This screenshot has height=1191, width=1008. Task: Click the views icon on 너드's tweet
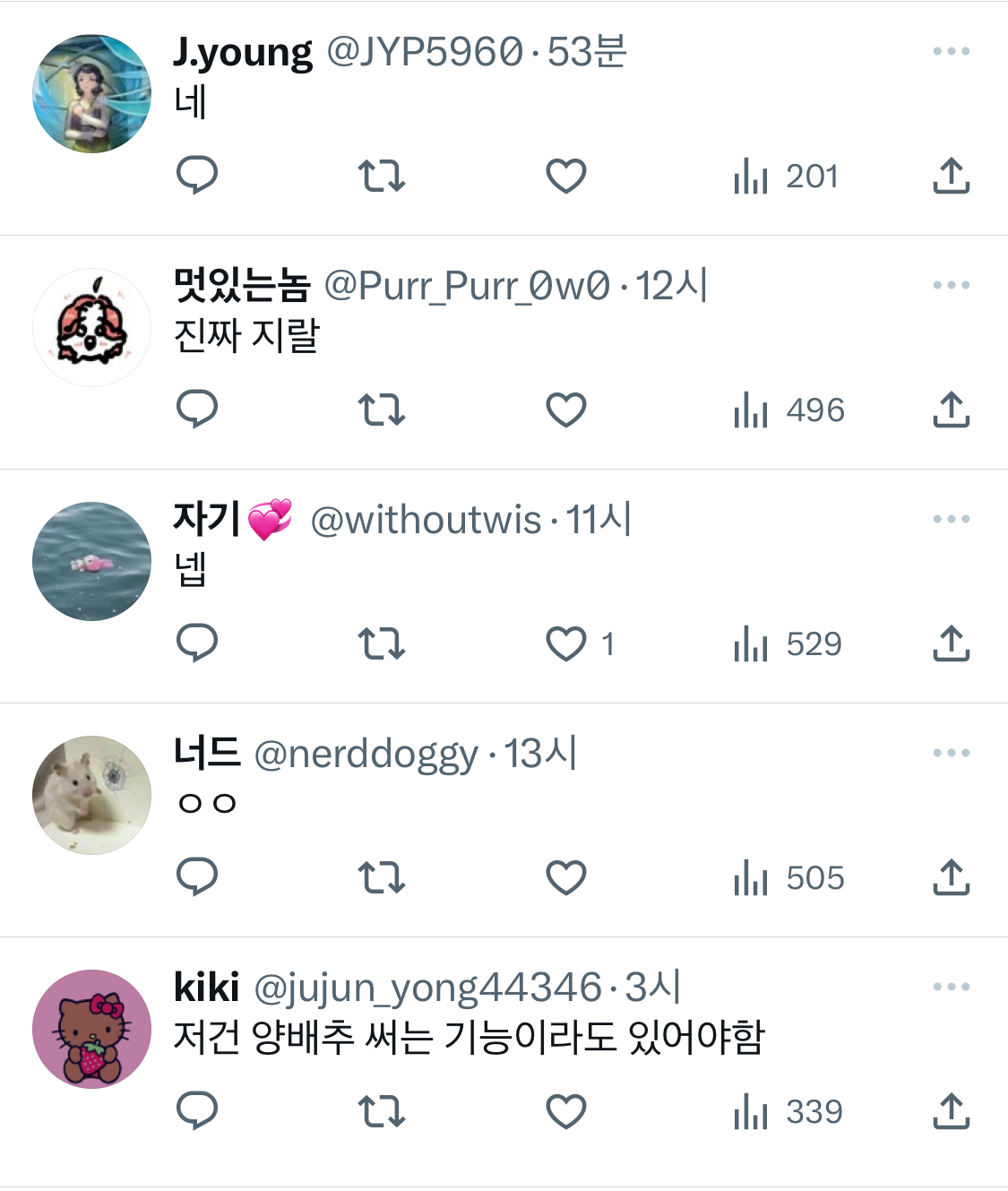[751, 878]
